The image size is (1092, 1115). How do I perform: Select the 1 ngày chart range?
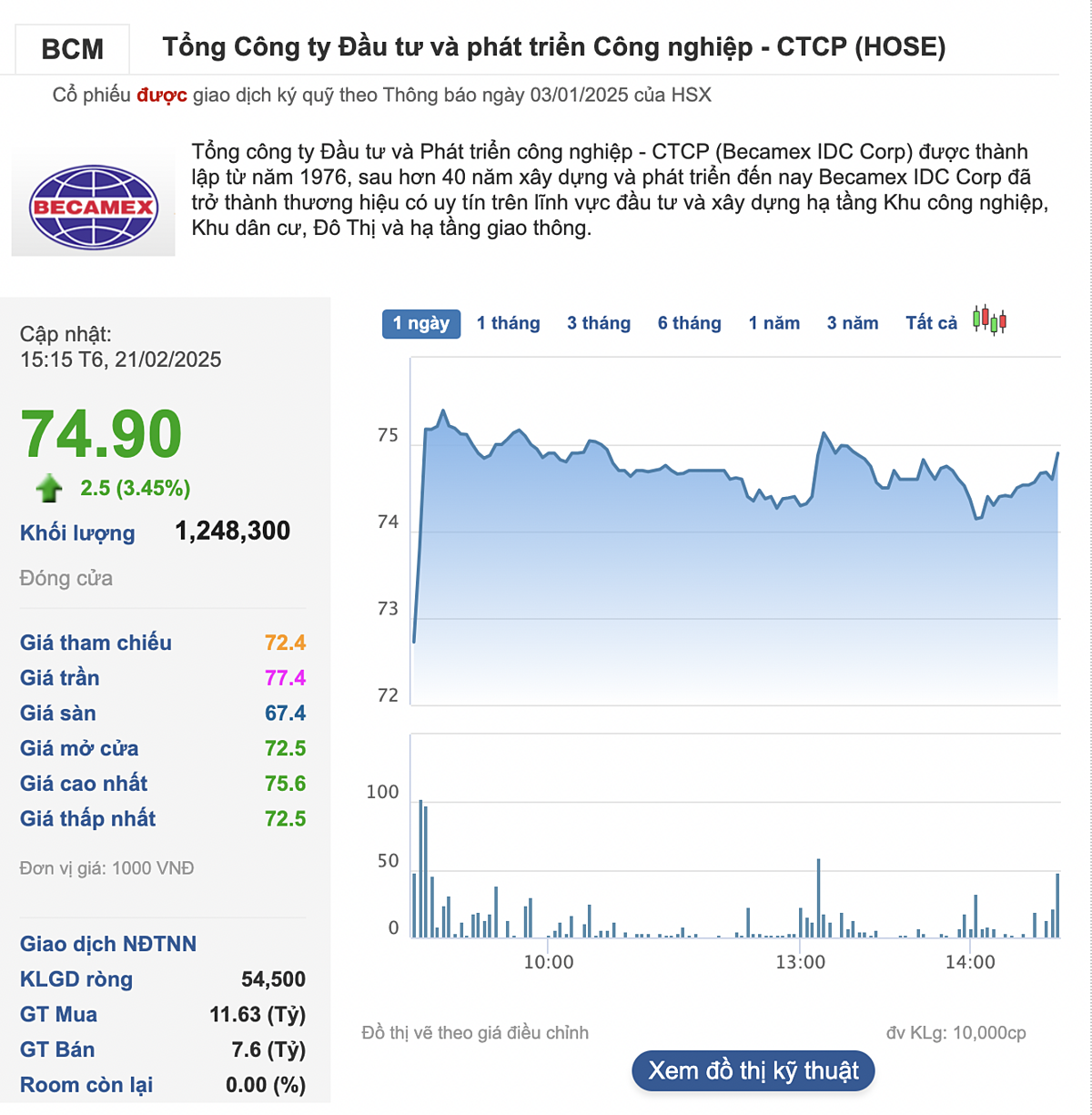pyautogui.click(x=421, y=324)
